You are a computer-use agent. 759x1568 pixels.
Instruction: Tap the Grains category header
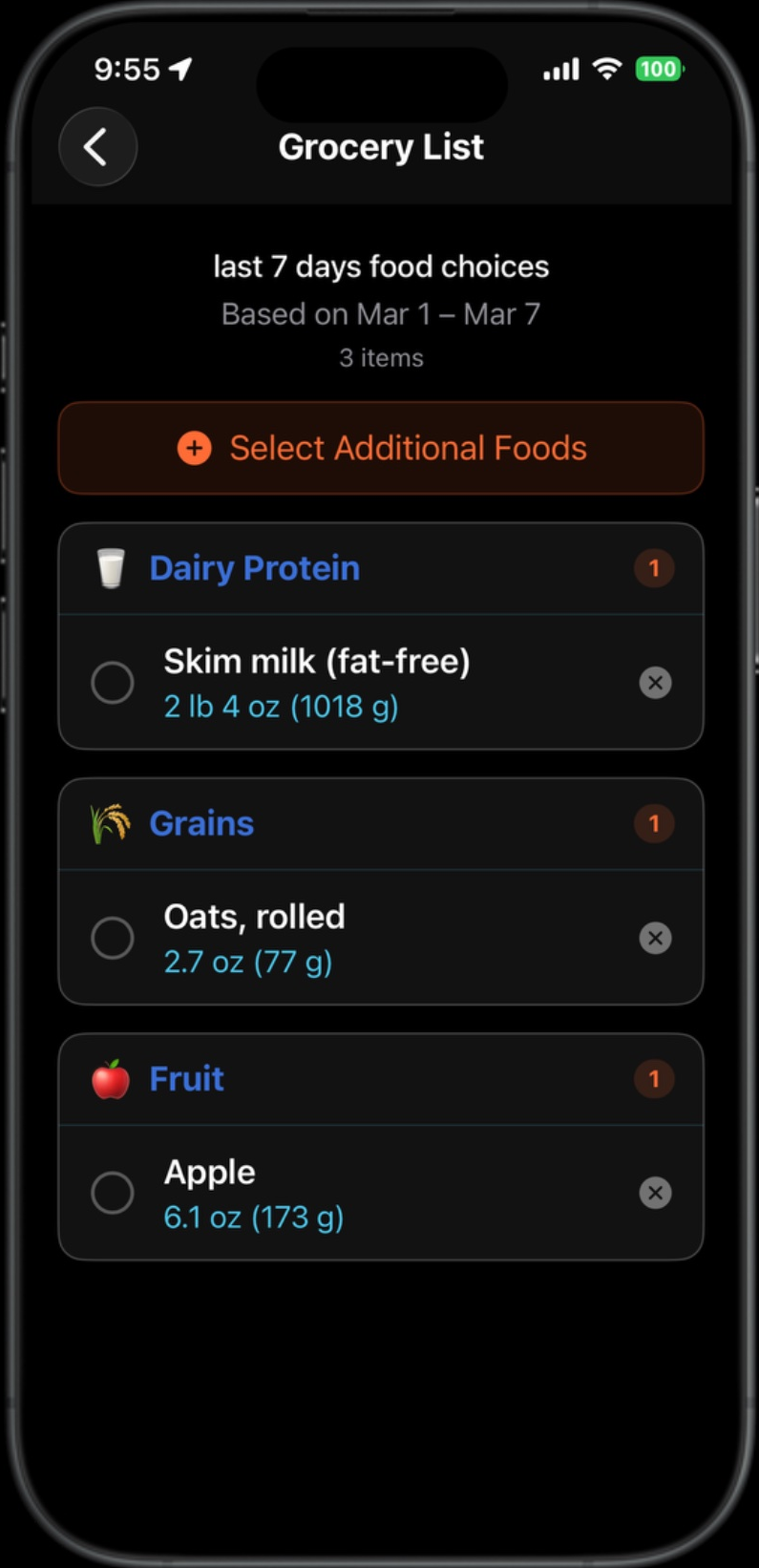click(x=200, y=822)
